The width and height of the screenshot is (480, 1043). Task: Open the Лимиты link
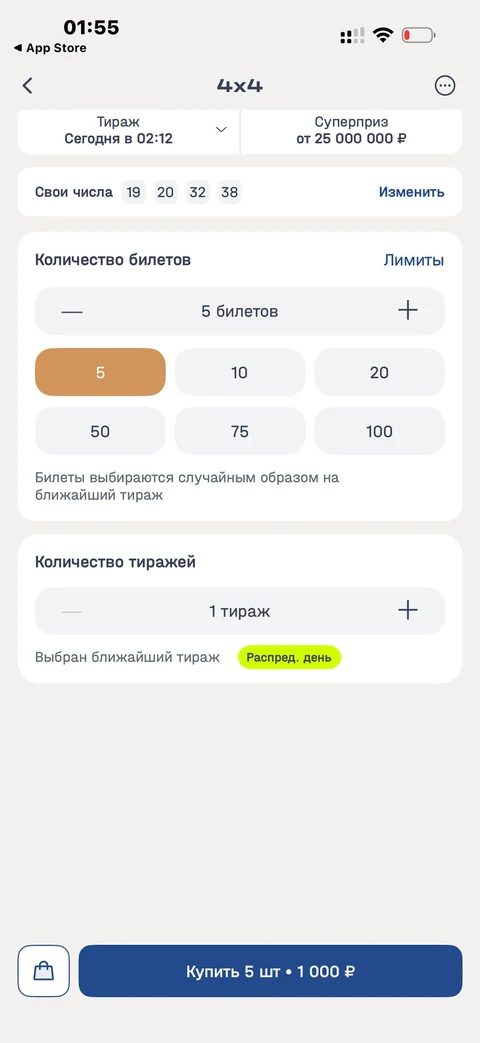point(414,260)
